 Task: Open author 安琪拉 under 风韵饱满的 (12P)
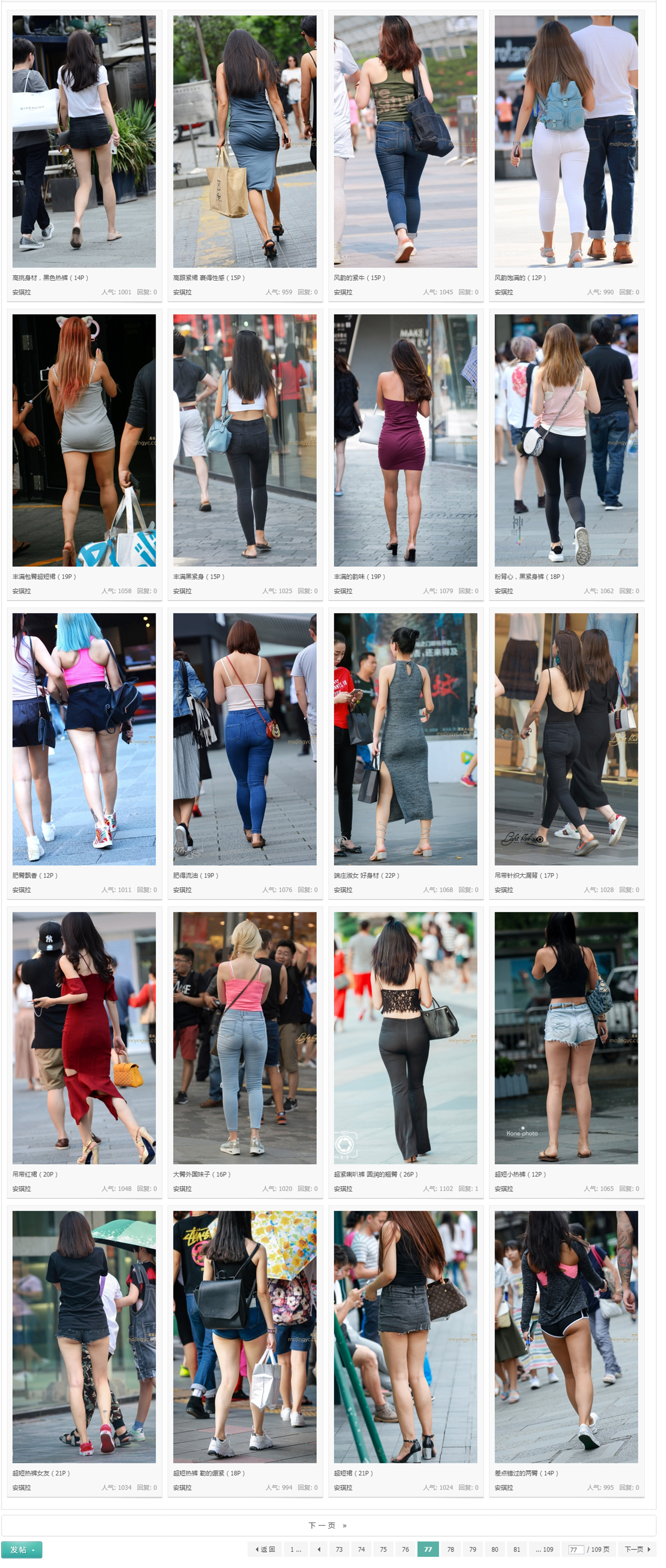click(503, 292)
